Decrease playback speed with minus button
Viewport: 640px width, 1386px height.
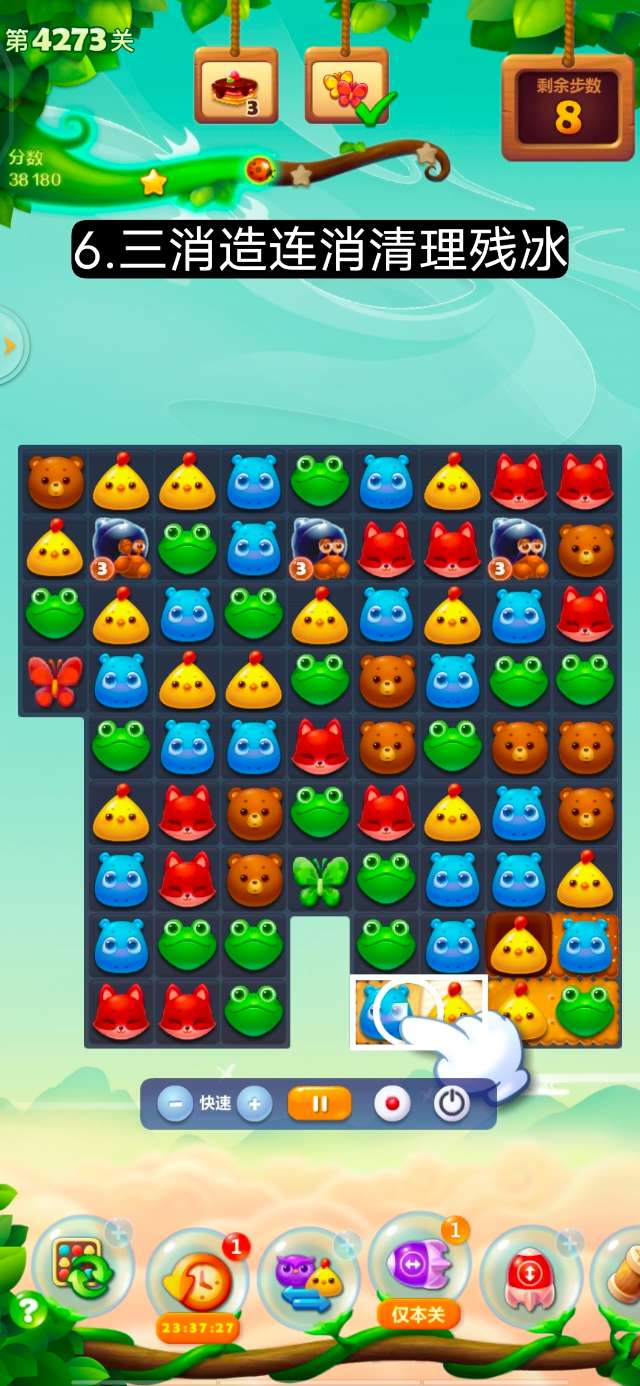[x=175, y=1104]
